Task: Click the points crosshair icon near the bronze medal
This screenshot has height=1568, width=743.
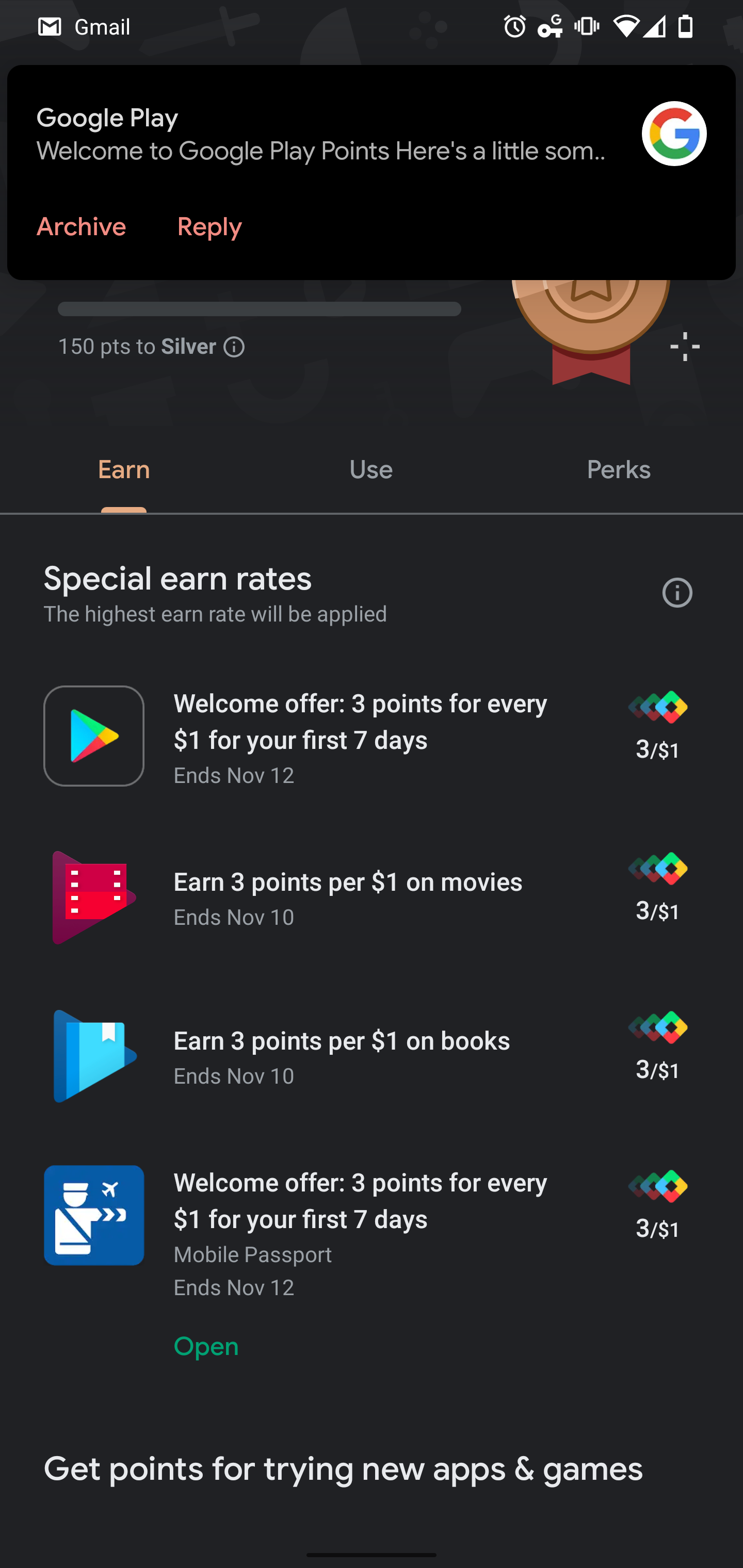Action: (x=685, y=346)
